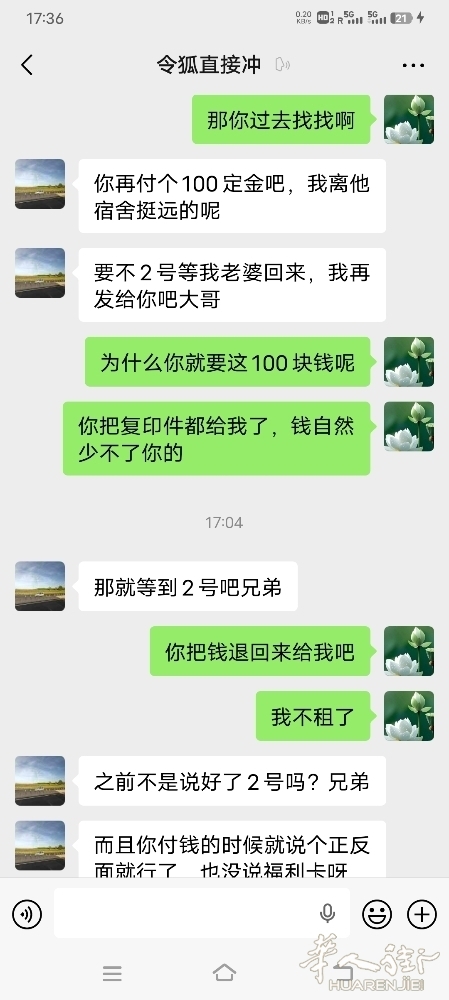Open the plus attachments menu
Viewport: 449px width, 1000px height.
click(422, 915)
